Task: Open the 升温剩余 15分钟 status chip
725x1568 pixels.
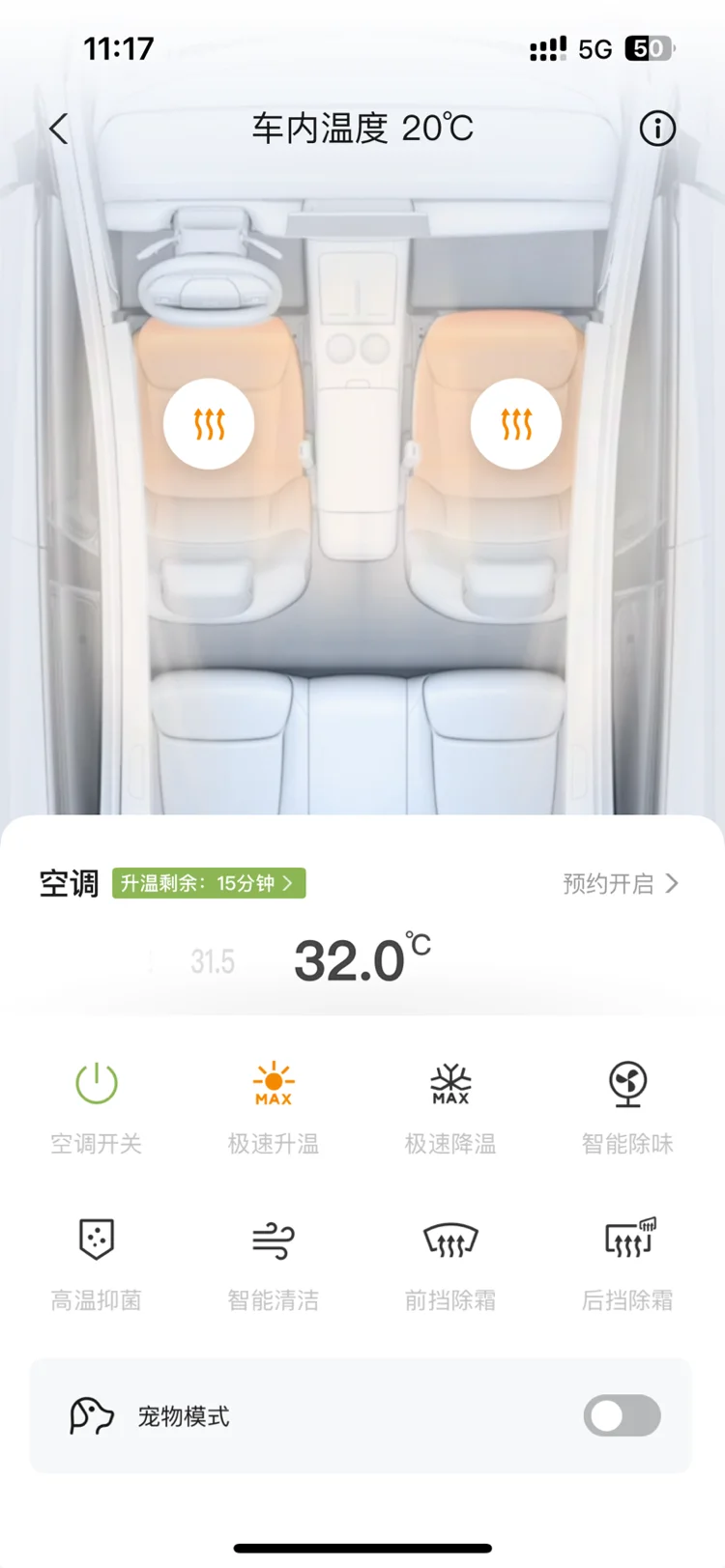Action: pos(209,883)
